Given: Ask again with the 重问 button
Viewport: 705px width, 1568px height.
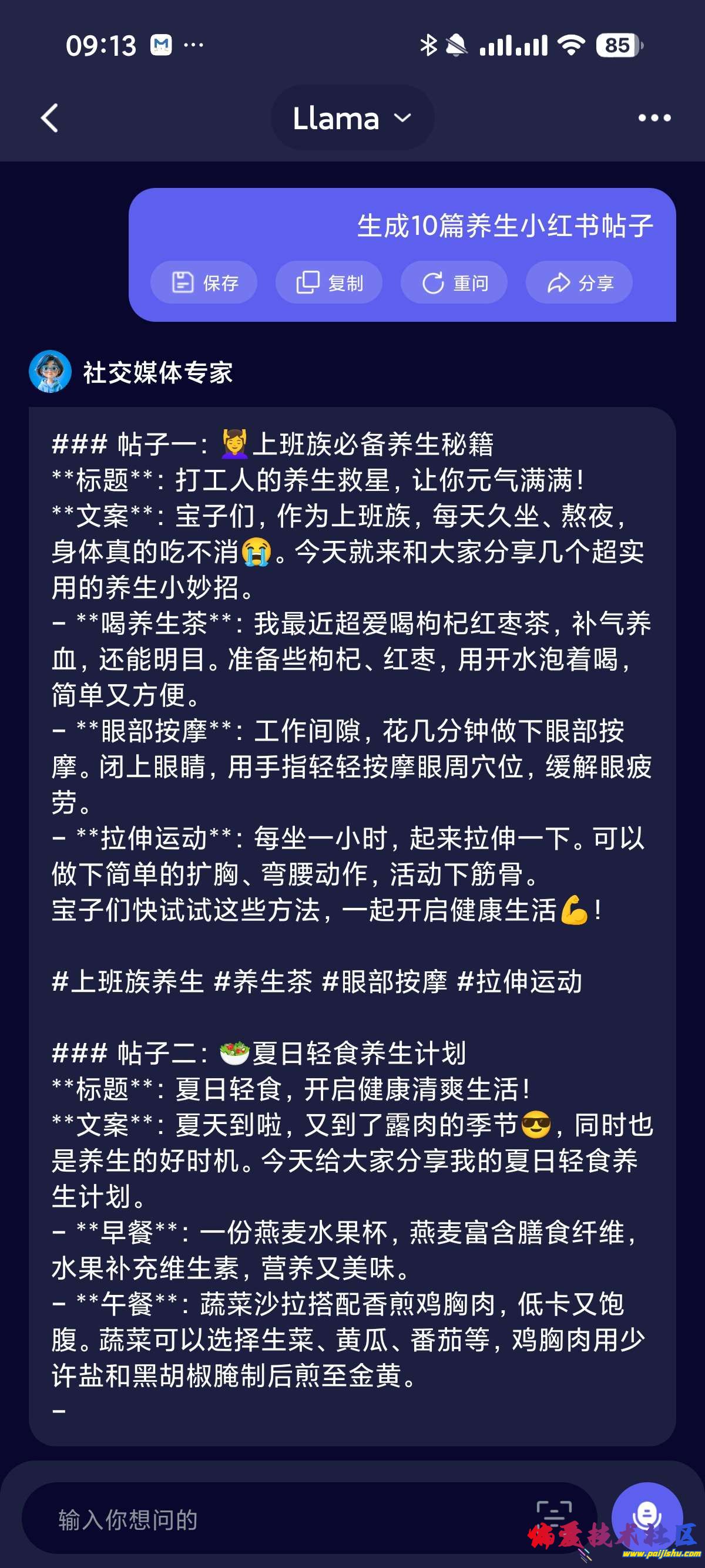Looking at the screenshot, I should [454, 282].
